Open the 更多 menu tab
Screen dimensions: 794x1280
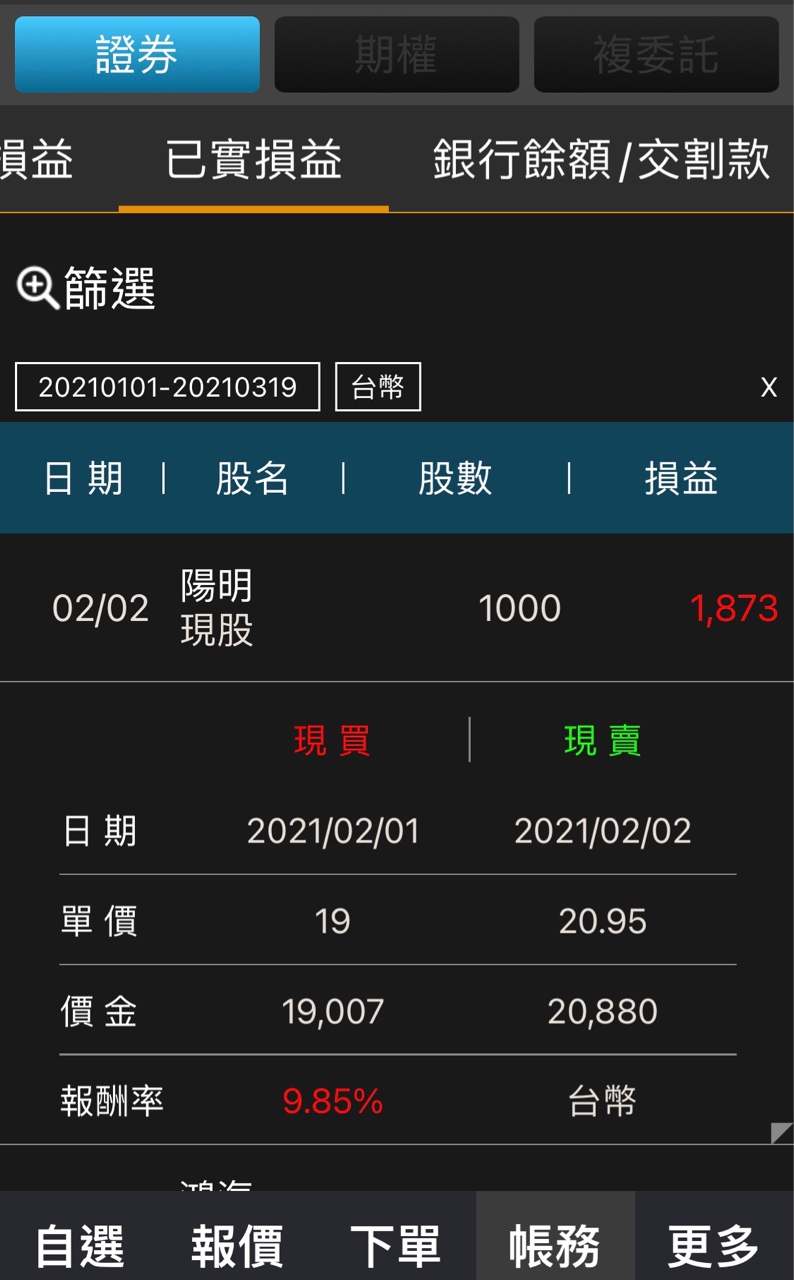tap(714, 1245)
